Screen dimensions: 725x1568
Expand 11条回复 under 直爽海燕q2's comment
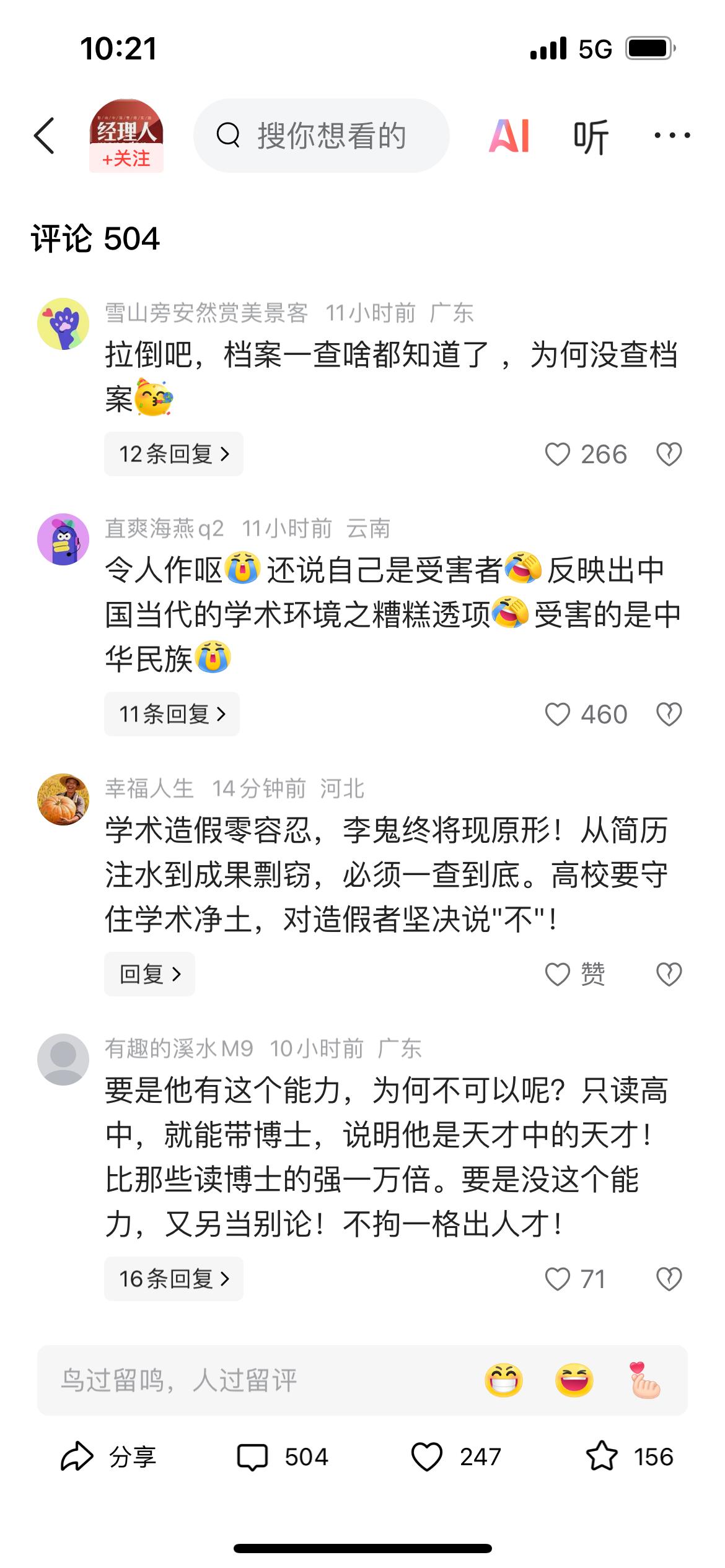[x=172, y=714]
